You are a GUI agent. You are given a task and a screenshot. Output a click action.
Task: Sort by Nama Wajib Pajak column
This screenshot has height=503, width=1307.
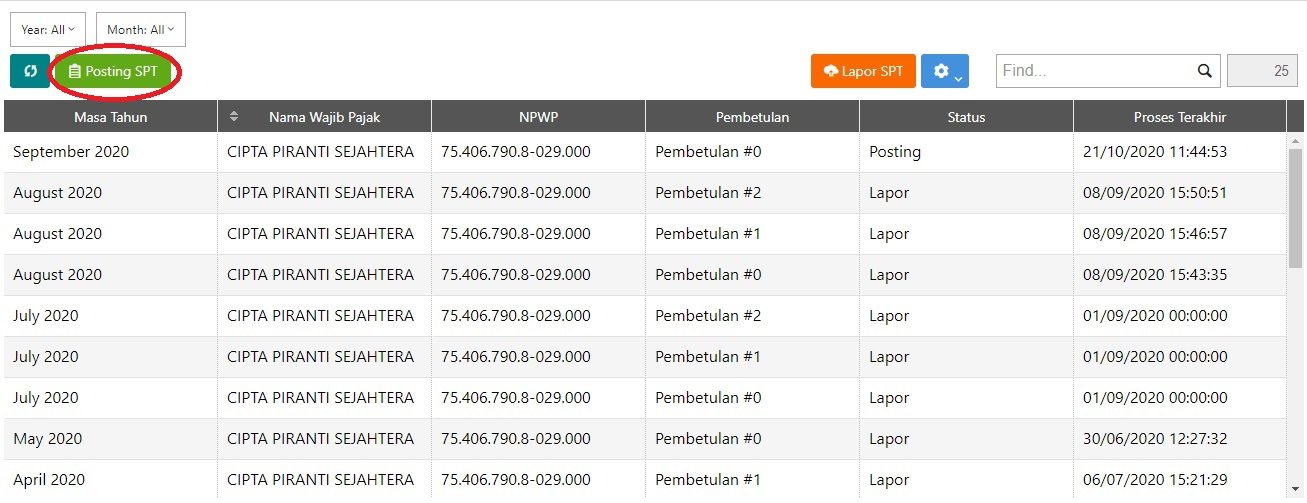[x=324, y=117]
